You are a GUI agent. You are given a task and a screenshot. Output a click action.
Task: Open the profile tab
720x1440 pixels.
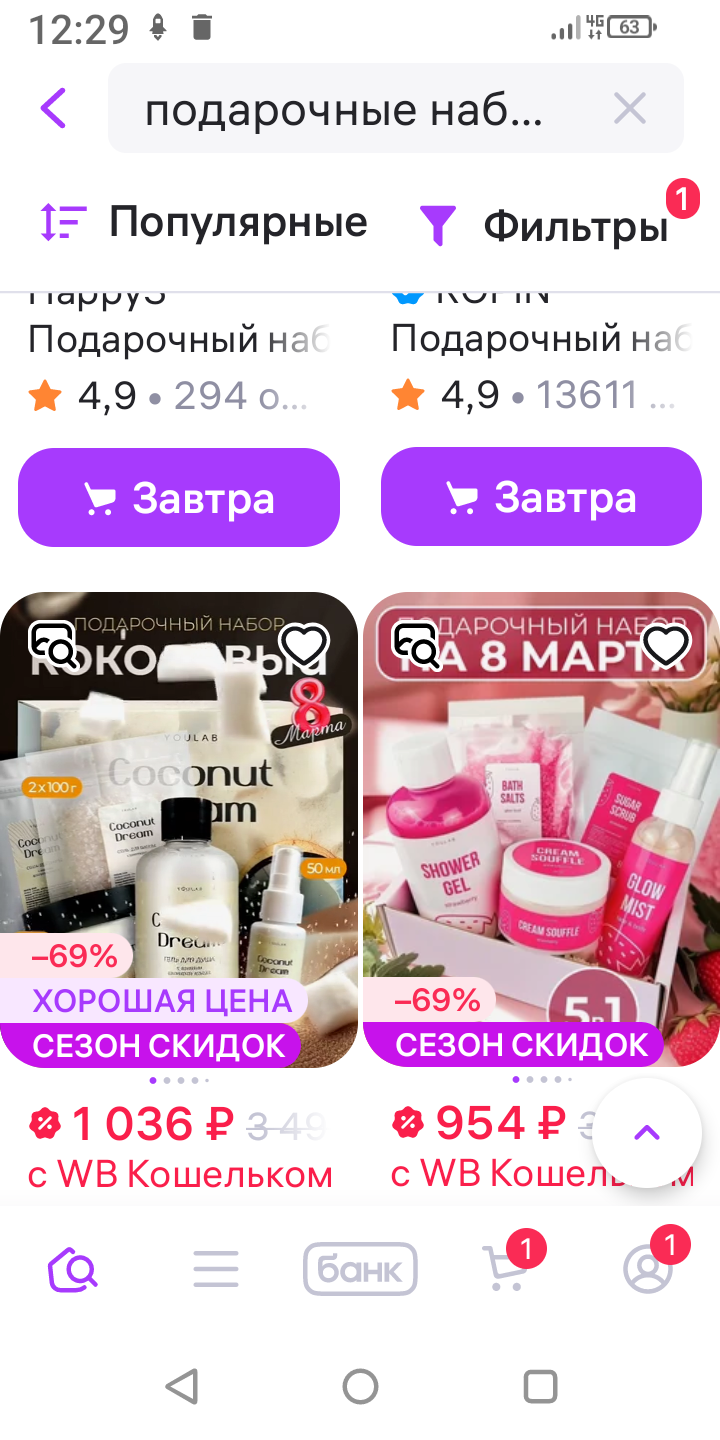tap(648, 1270)
